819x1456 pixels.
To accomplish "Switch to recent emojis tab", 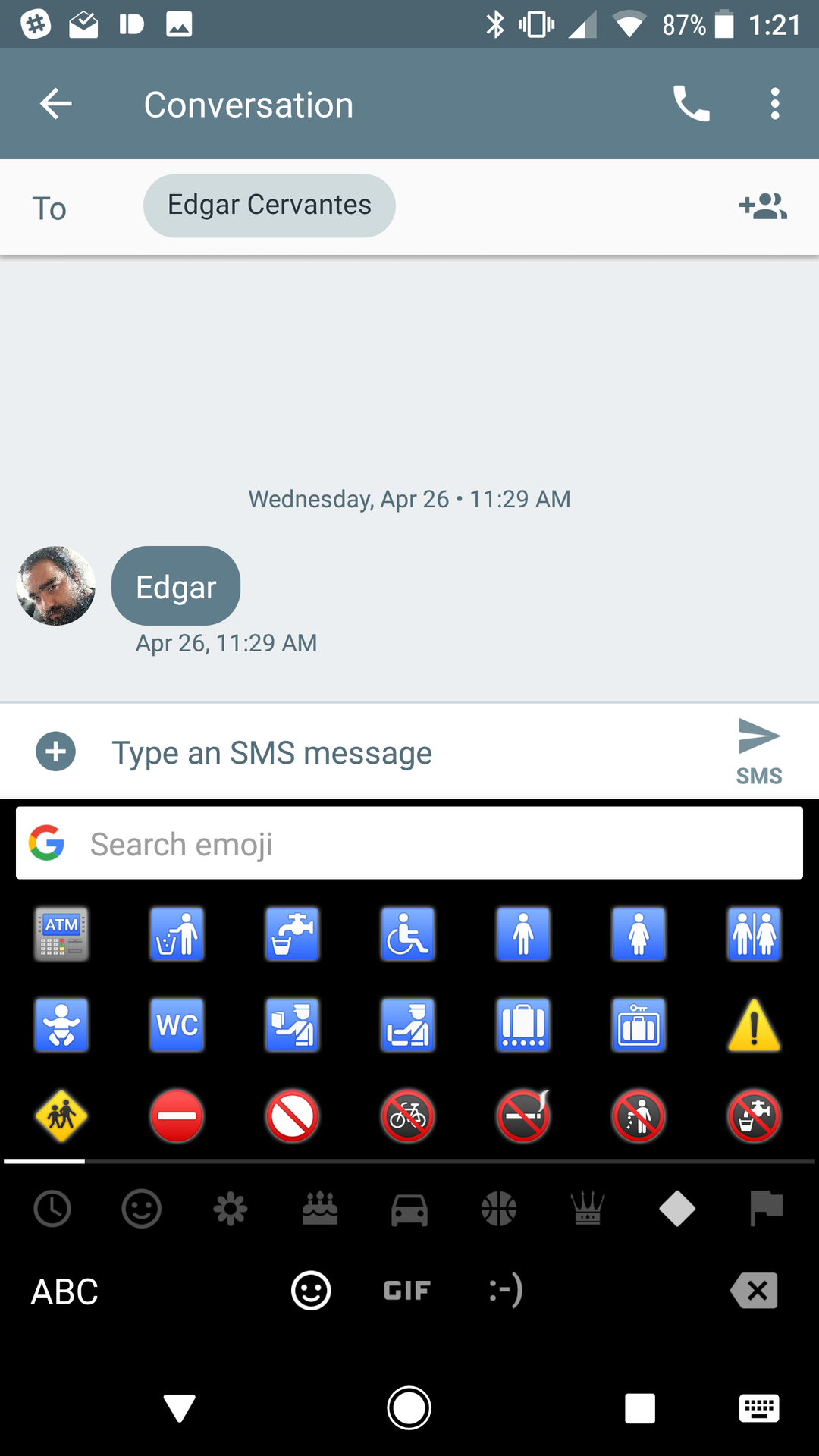I will coord(52,1208).
